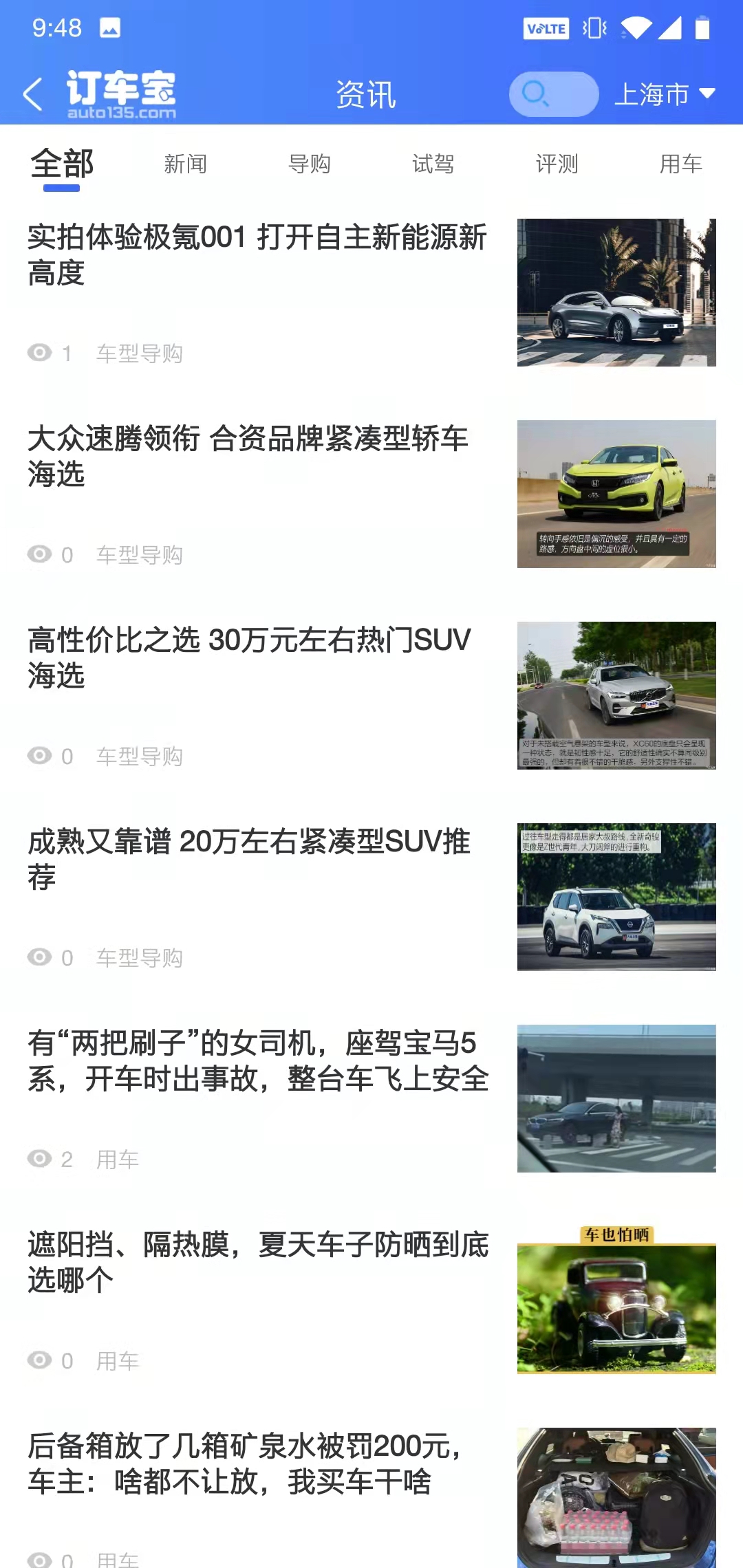Image resolution: width=743 pixels, height=1568 pixels.
Task: Click the eye icon on 遮阳挡 article
Action: (x=40, y=1360)
